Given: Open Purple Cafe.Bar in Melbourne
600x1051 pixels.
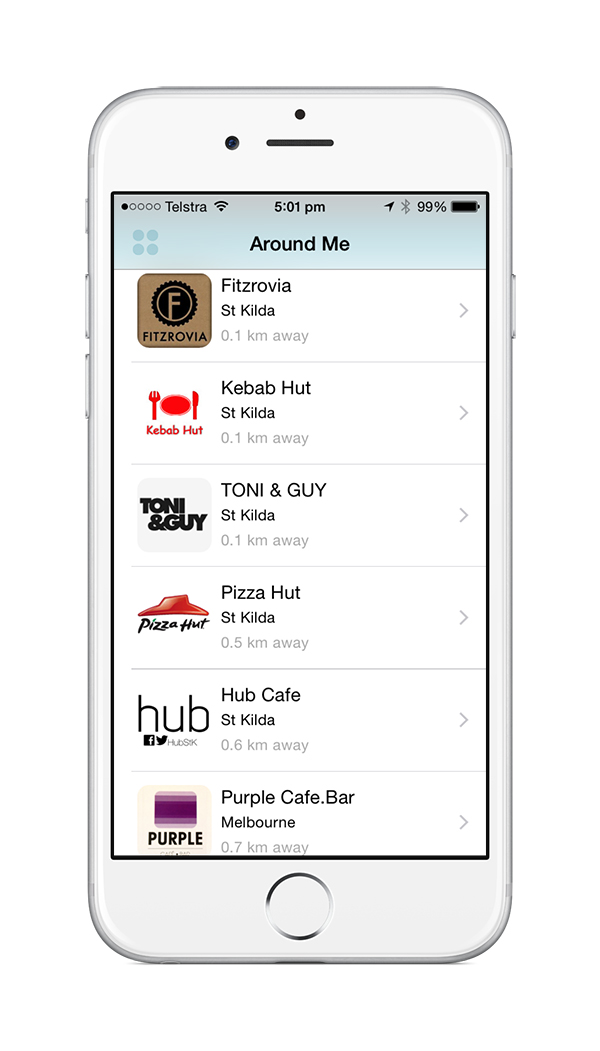Looking at the screenshot, I should tap(300, 820).
